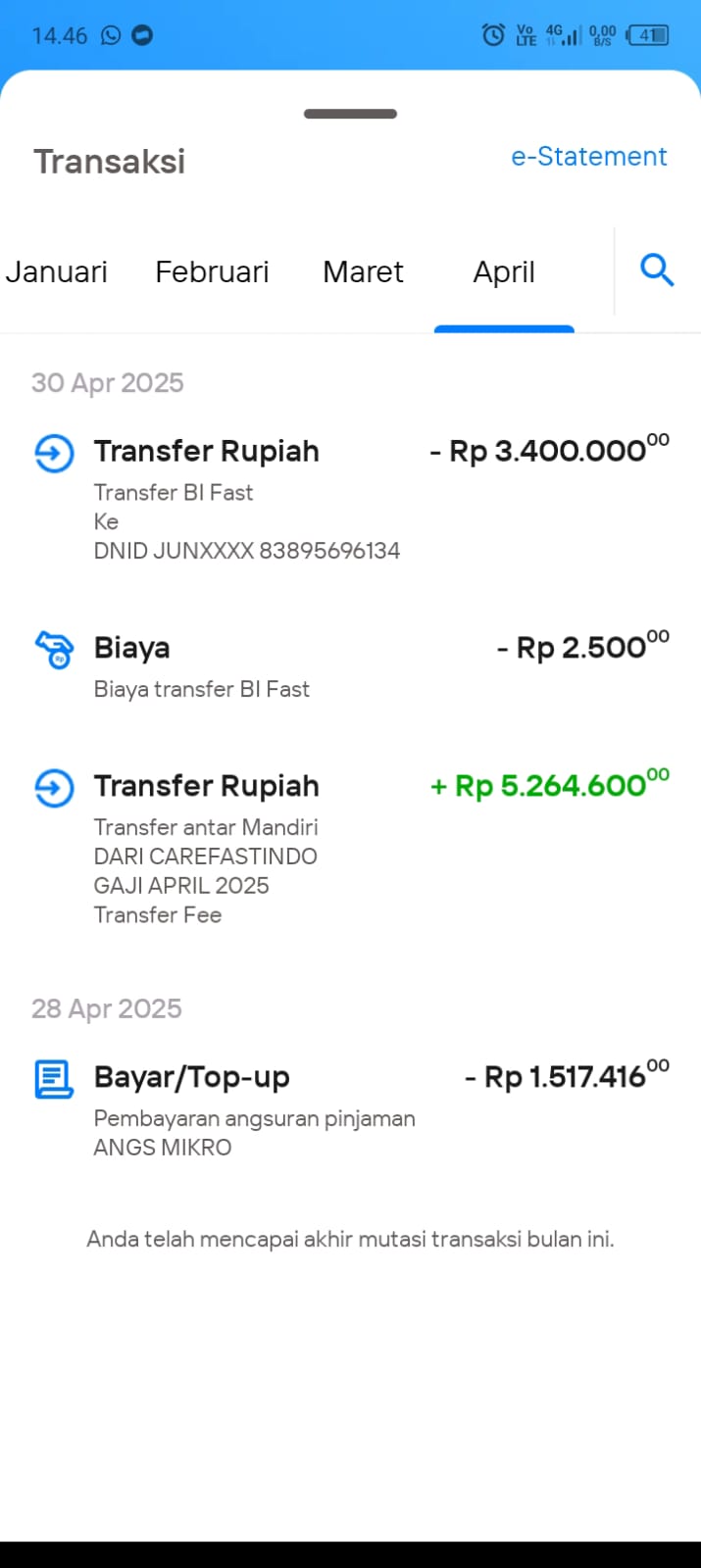Screen dimensions: 701x1568
Task: Switch to the Januari tab
Action: click(x=56, y=272)
